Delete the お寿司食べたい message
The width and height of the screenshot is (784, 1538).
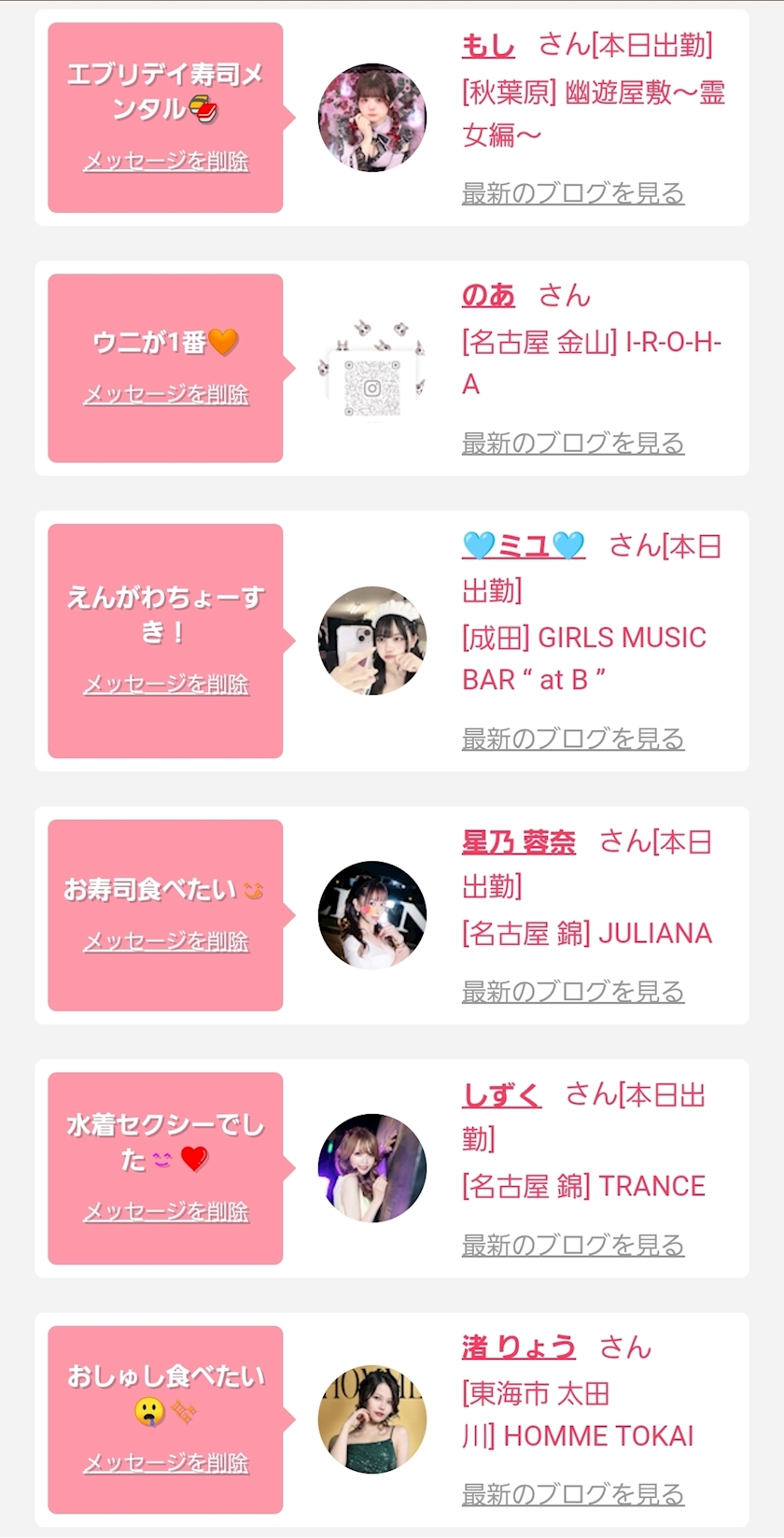click(x=166, y=941)
